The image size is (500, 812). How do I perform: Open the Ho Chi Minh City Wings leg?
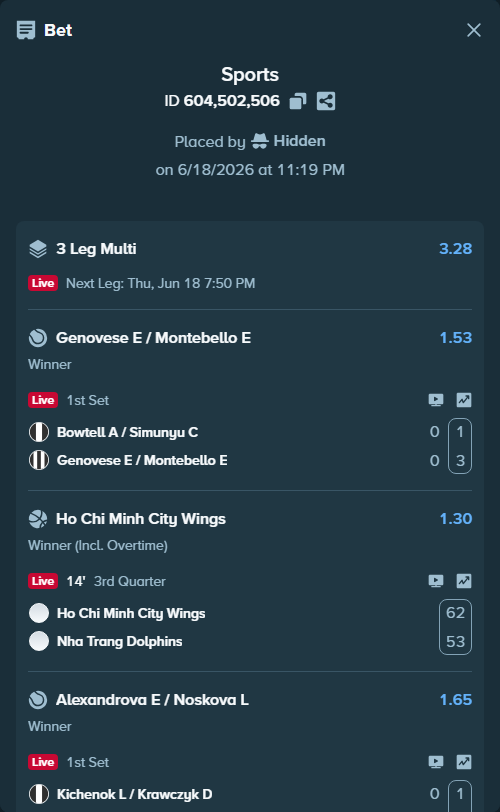[x=141, y=519]
